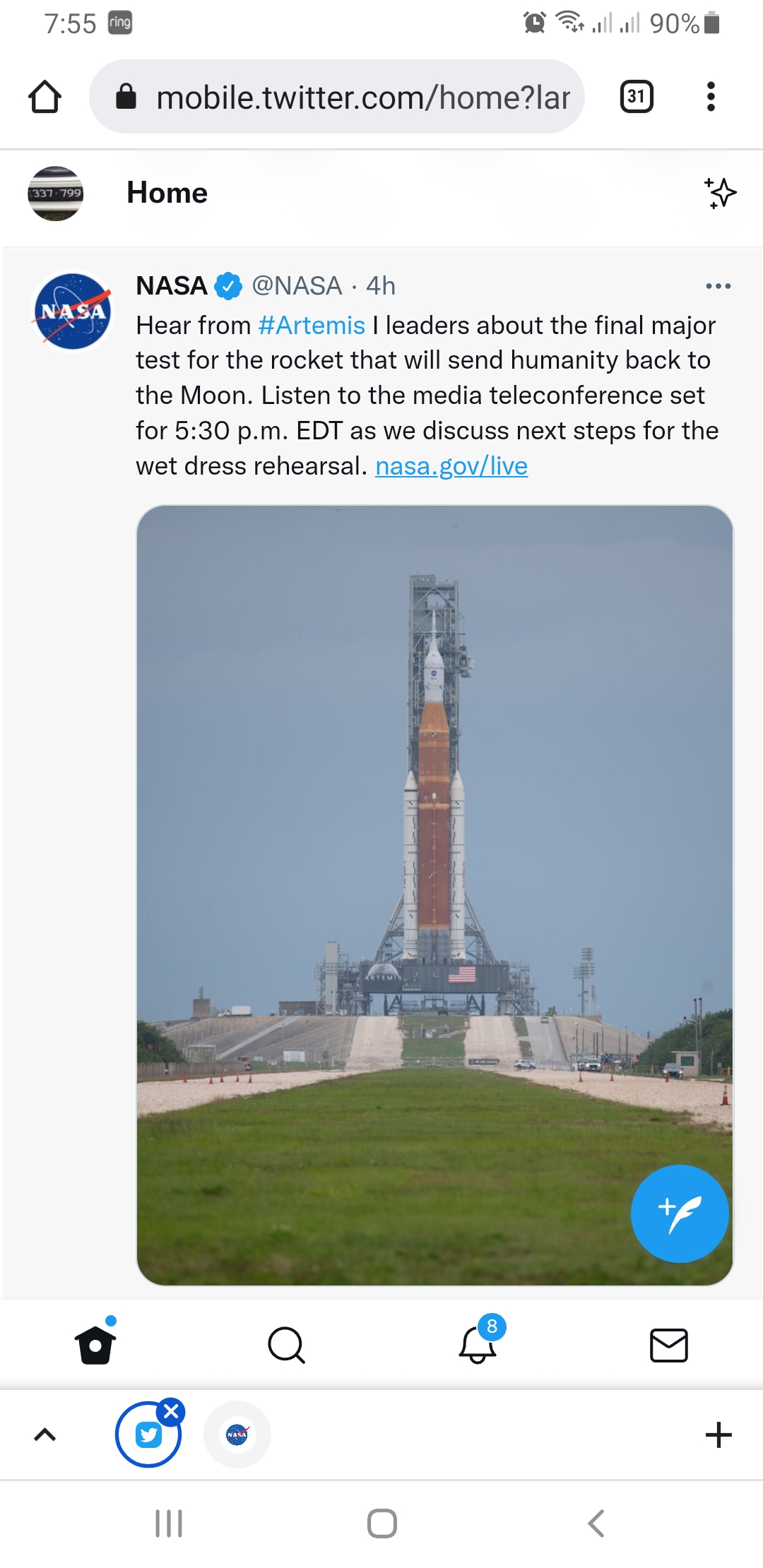Screen dimensions: 763x1568
Task: Open the Messages envelope tab
Action: point(668,1344)
